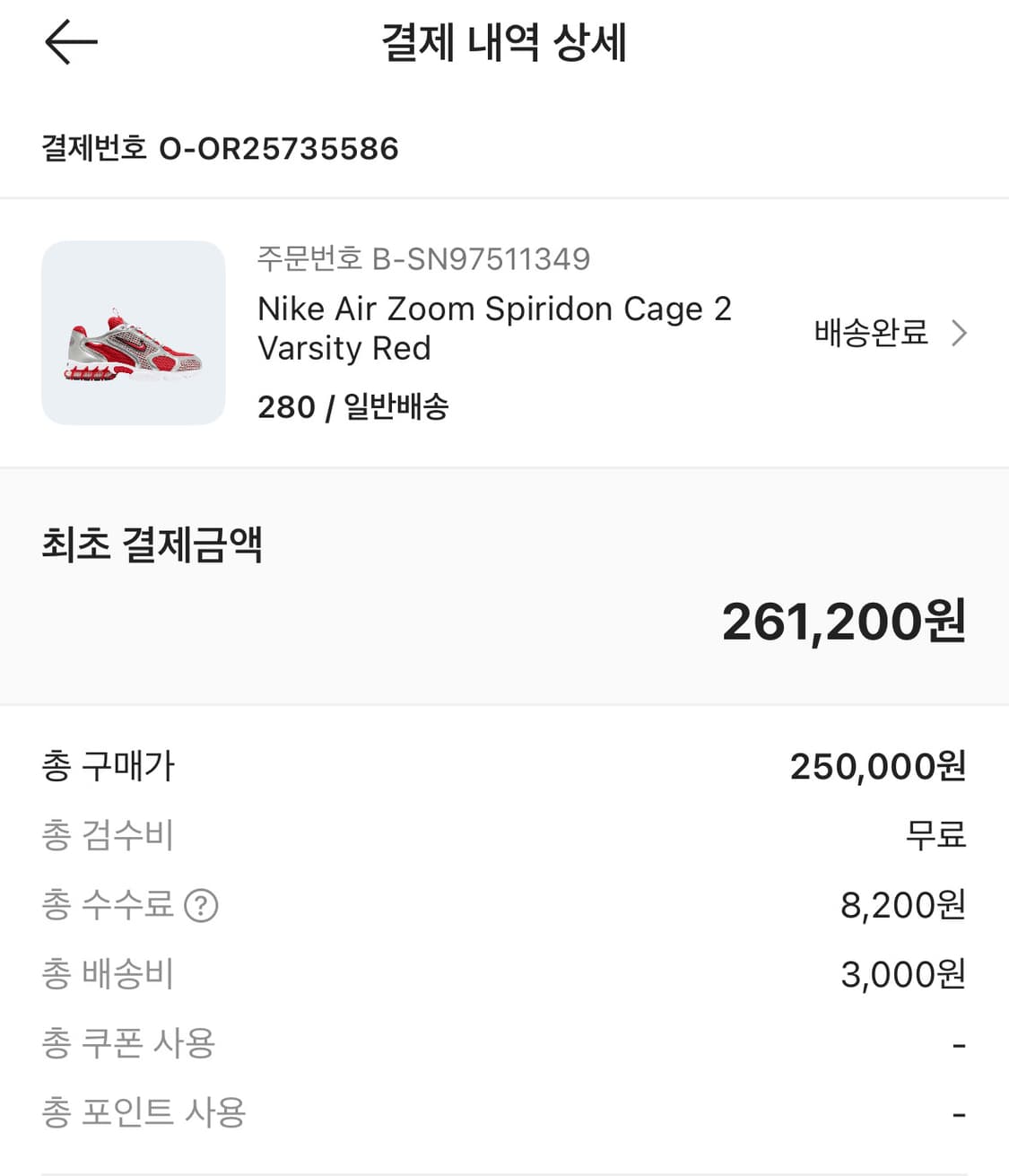
Task: Click the Nike Air Zoom Spiridon product name
Action: click(495, 327)
